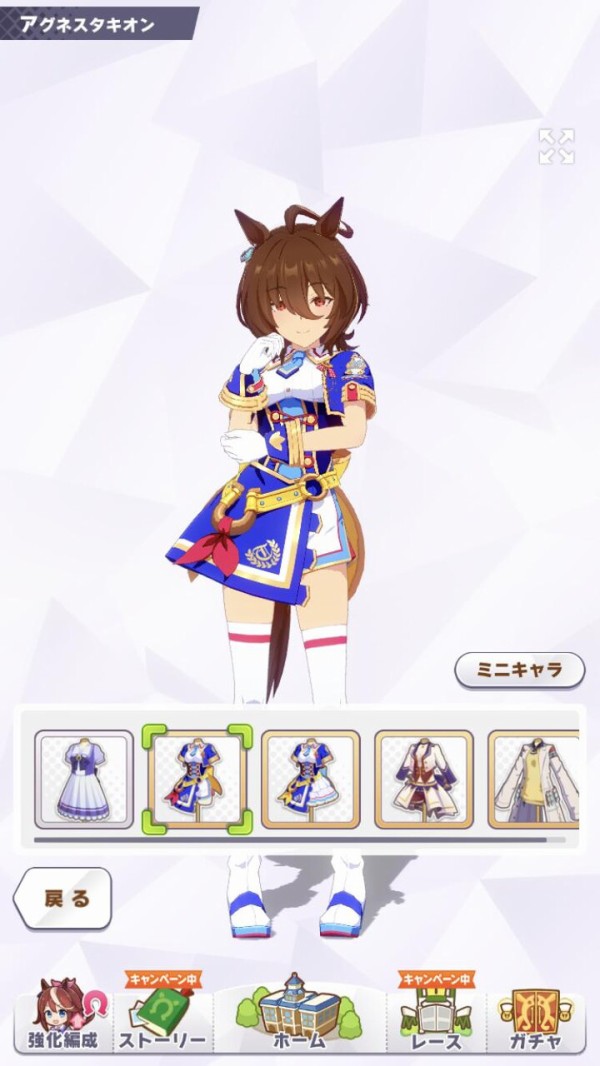
Task: Expand the character view to fullscreen
Action: [557, 146]
